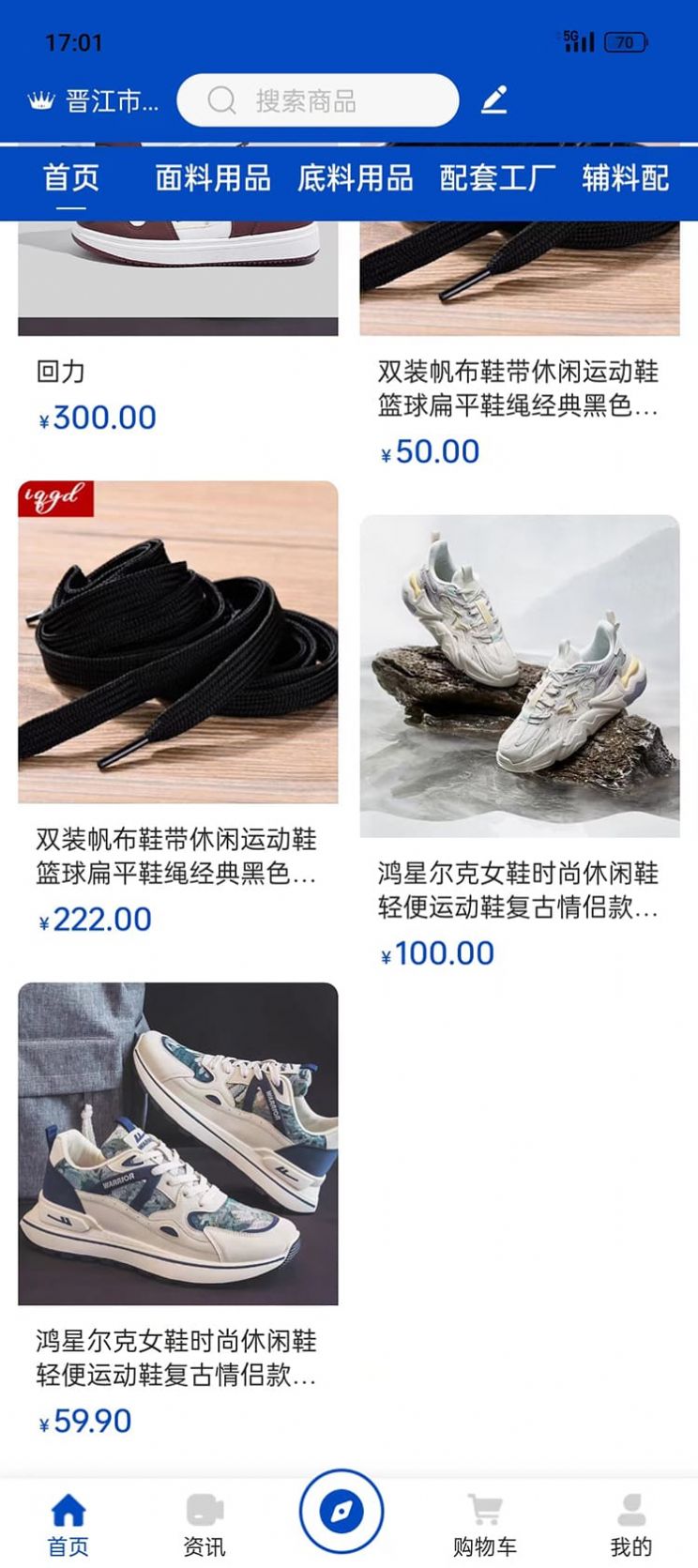Image resolution: width=698 pixels, height=1568 pixels.
Task: Open the edit pencil icon
Action: pyautogui.click(x=494, y=100)
